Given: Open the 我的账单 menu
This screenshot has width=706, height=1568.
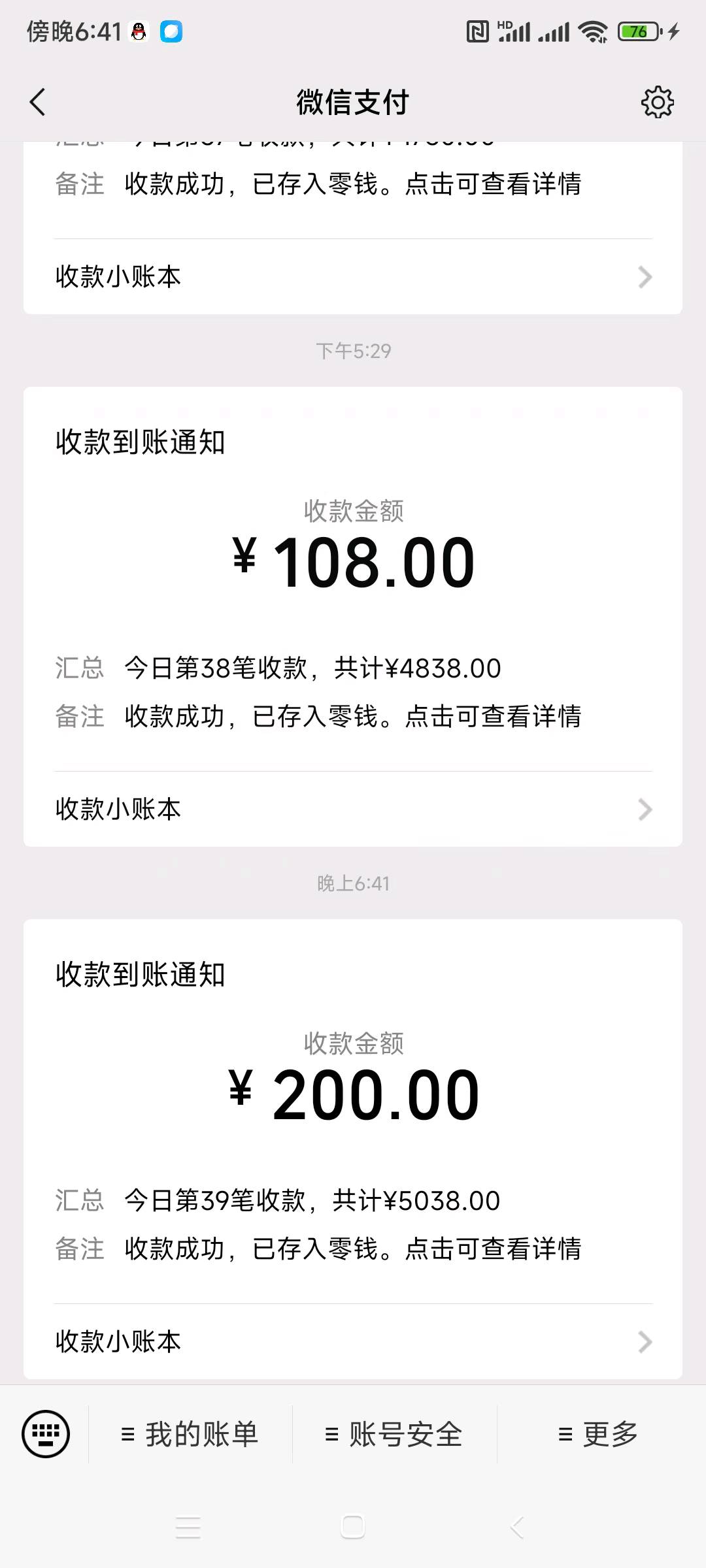Looking at the screenshot, I should coord(190,1434).
